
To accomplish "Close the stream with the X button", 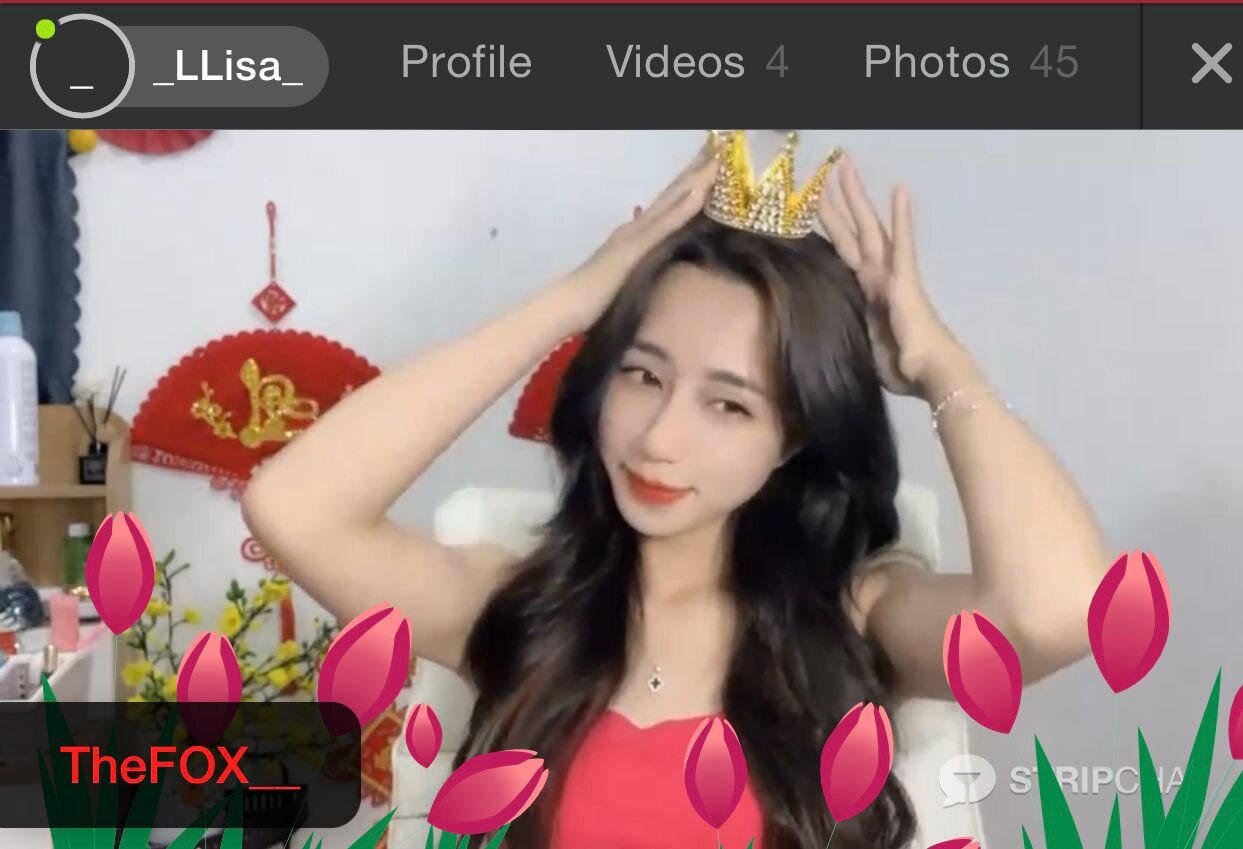I will click(1211, 65).
